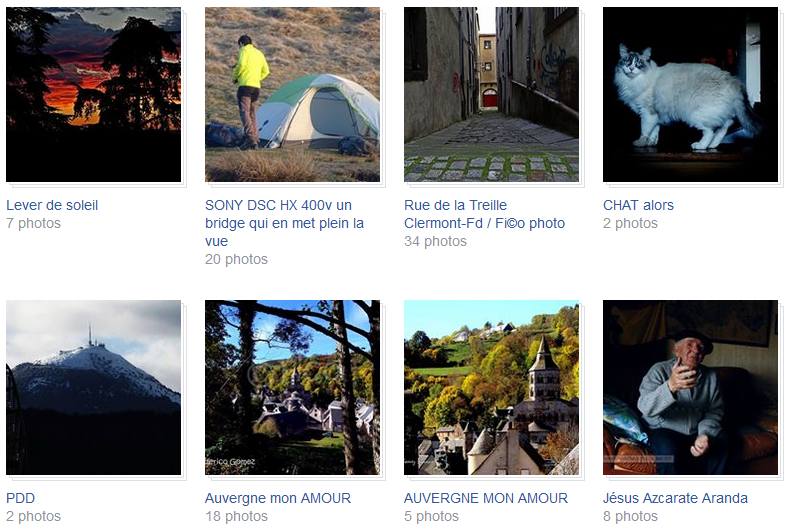
Task: Open the SONY DSC HX 400v album cover
Action: click(292, 95)
